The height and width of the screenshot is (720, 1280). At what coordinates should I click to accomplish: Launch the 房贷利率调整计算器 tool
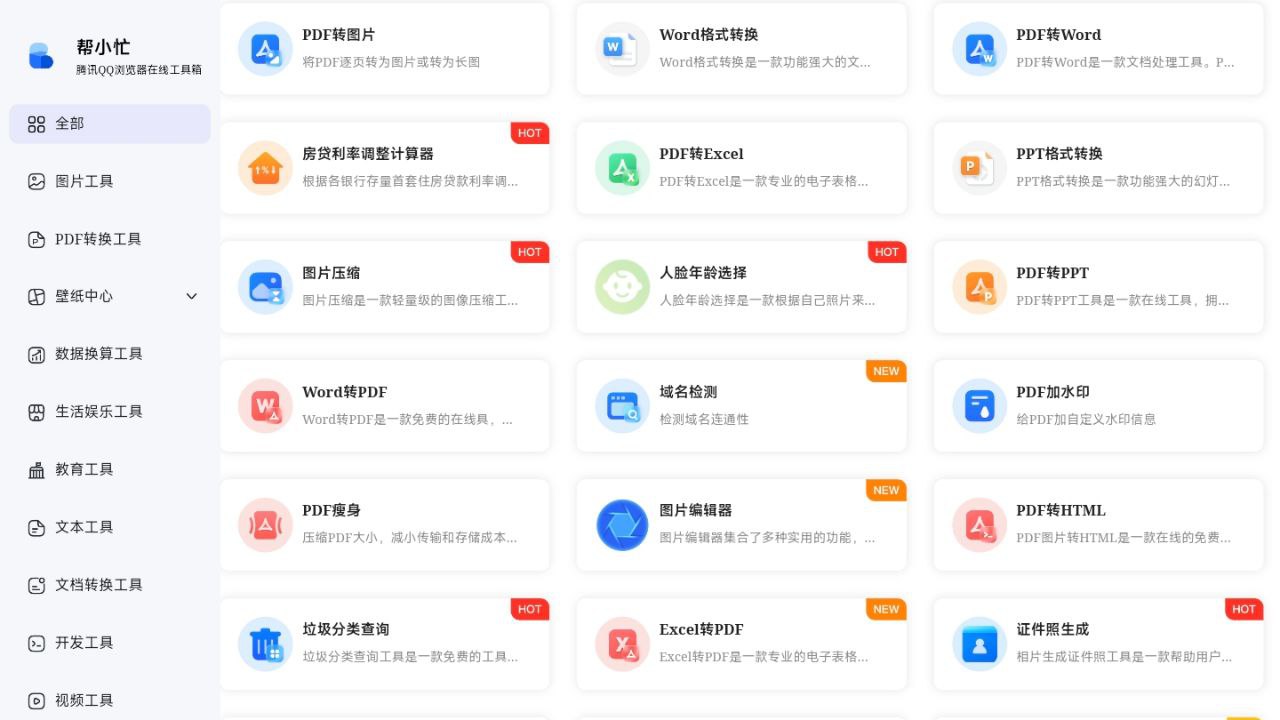click(384, 167)
